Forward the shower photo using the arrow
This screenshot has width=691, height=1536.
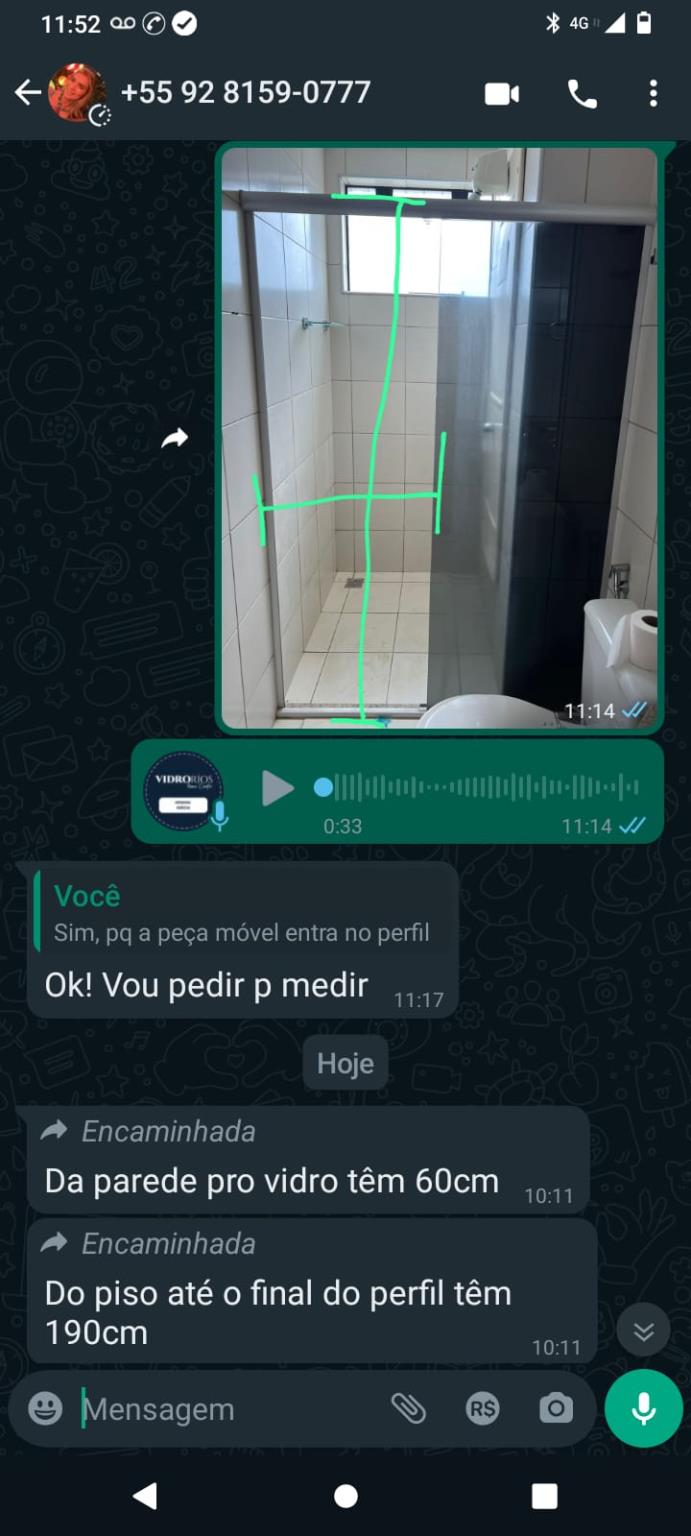[175, 438]
